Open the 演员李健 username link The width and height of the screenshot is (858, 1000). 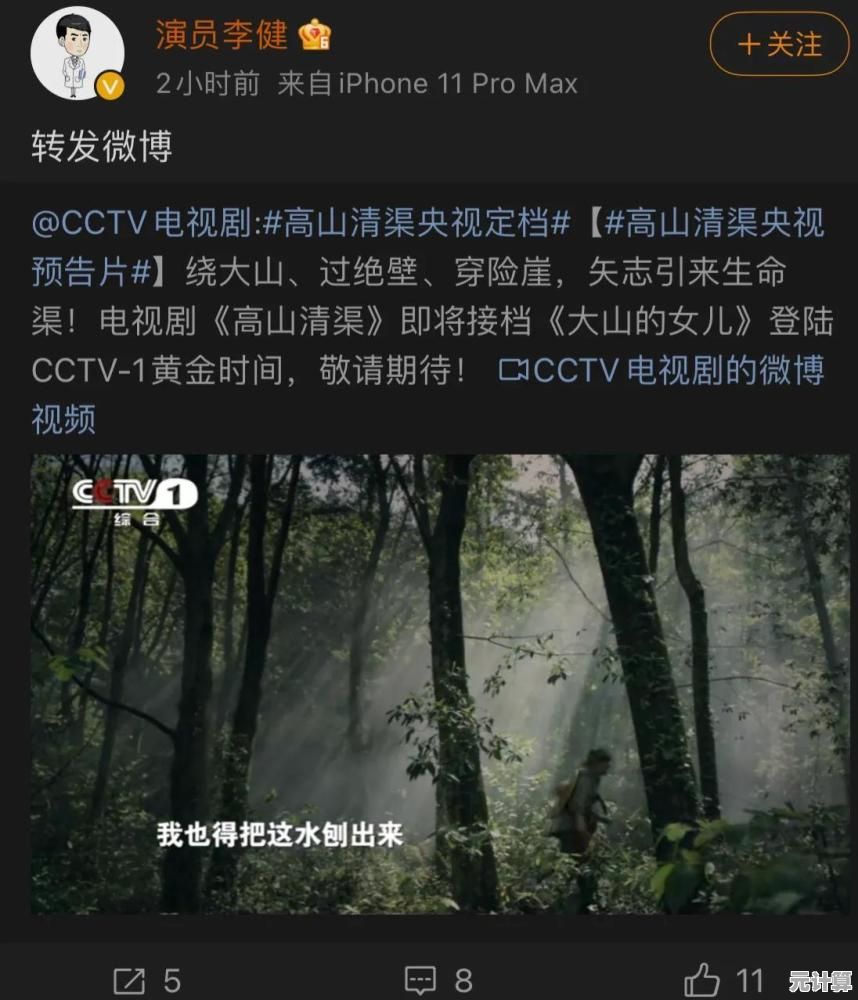point(221,36)
